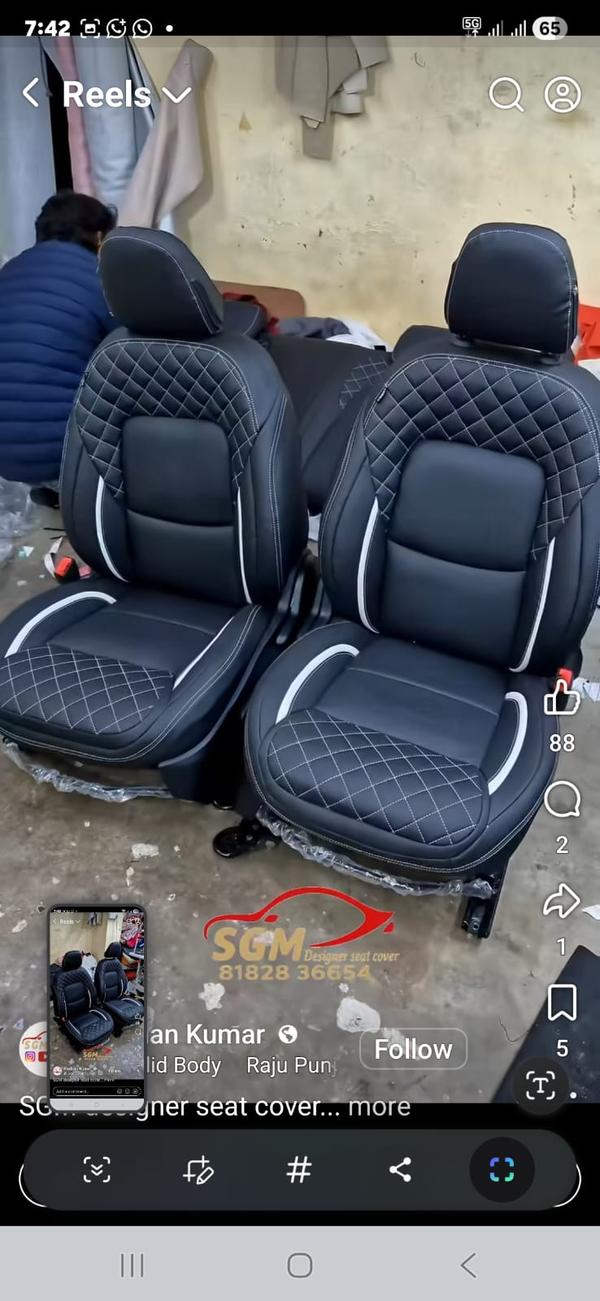
Task: Open the profile icon
Action: pyautogui.click(x=562, y=95)
